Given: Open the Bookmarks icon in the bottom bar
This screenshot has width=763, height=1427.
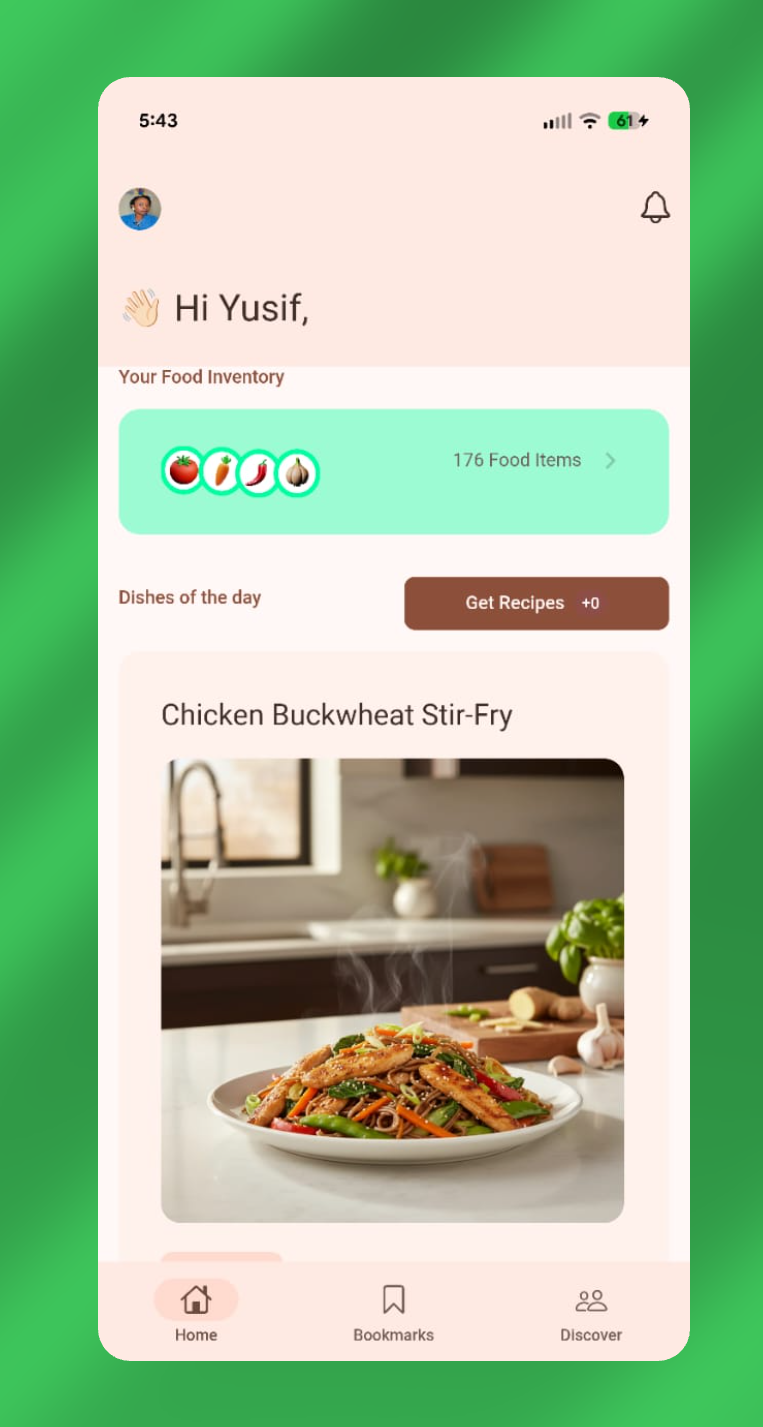Looking at the screenshot, I should tap(393, 1297).
